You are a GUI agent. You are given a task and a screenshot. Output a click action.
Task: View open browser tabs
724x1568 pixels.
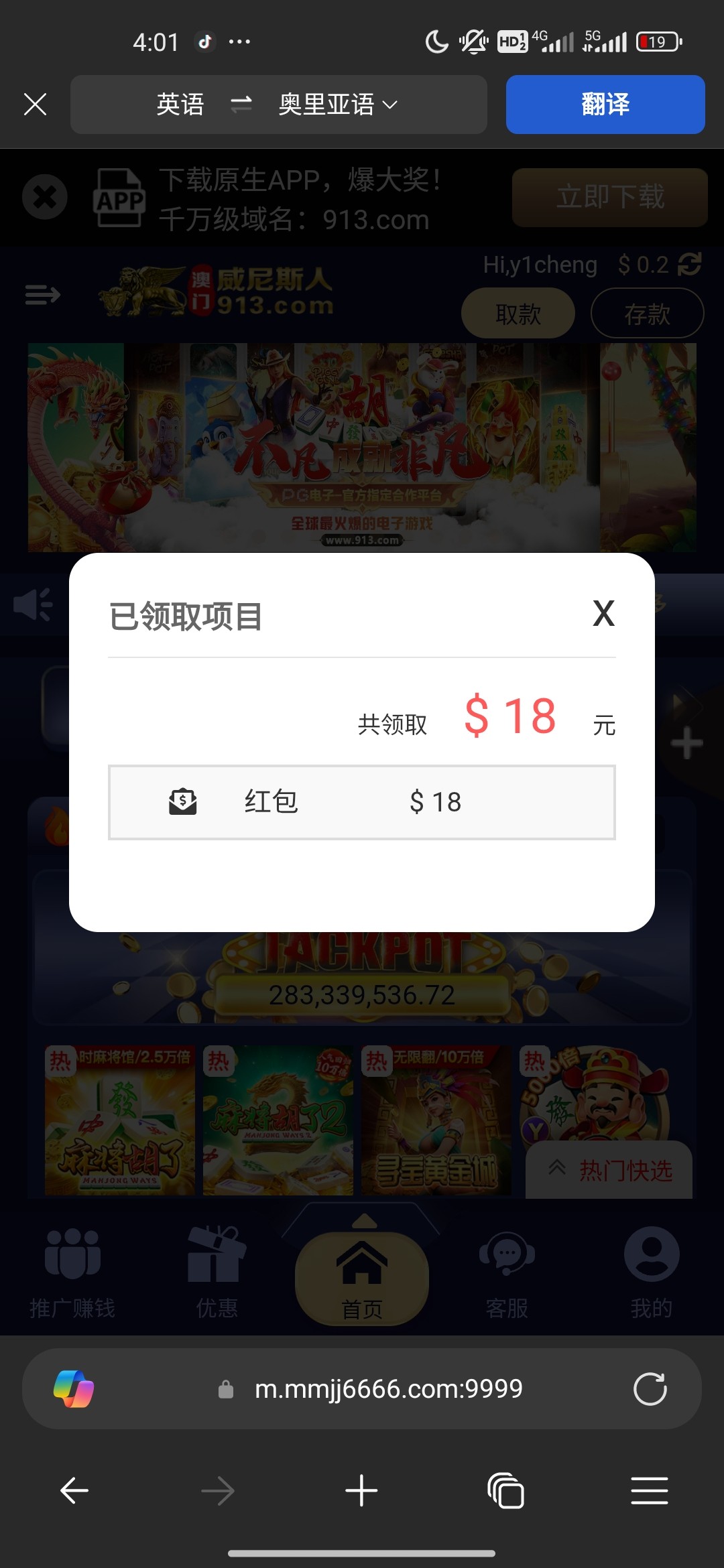[505, 1491]
